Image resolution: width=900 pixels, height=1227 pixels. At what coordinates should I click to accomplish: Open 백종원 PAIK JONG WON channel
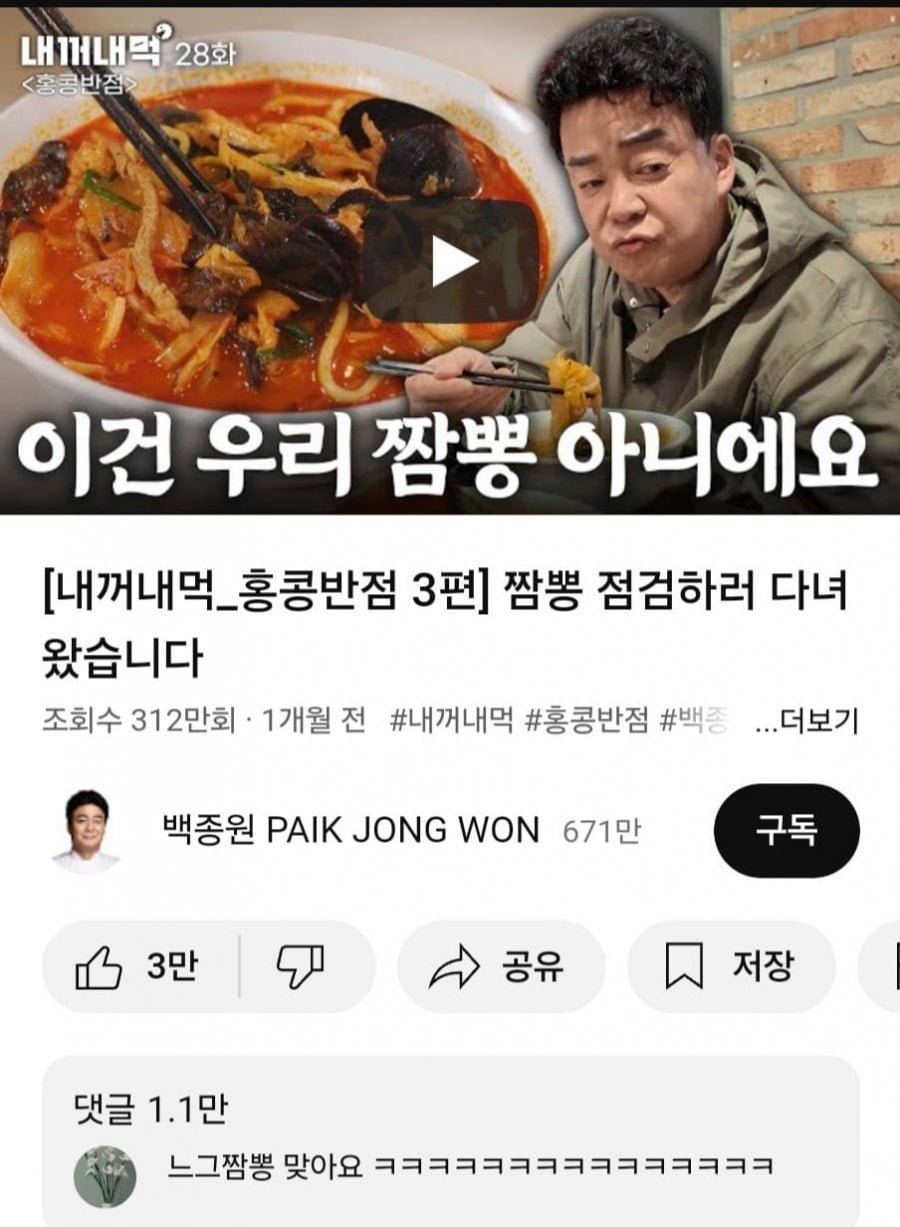click(350, 830)
